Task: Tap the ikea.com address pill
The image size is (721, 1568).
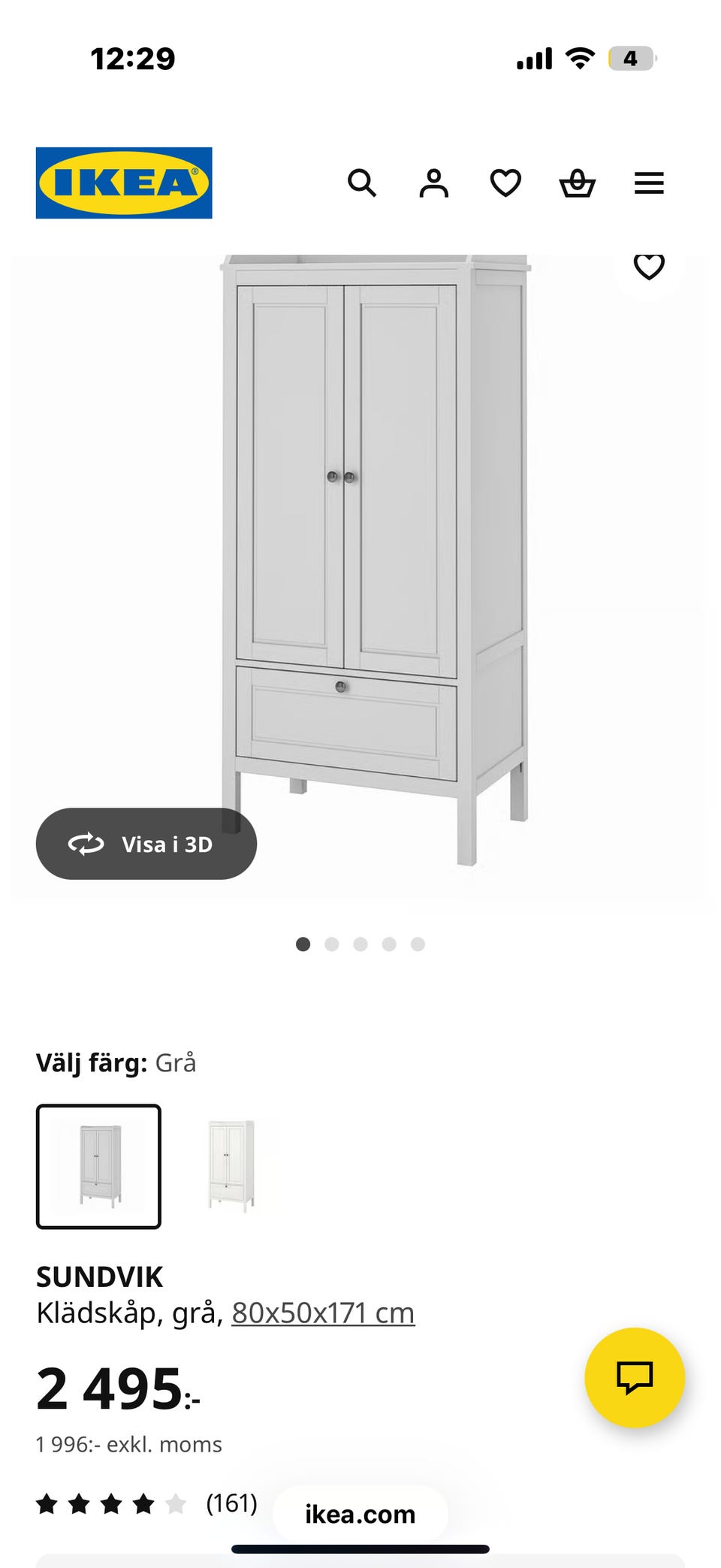Action: [359, 1513]
